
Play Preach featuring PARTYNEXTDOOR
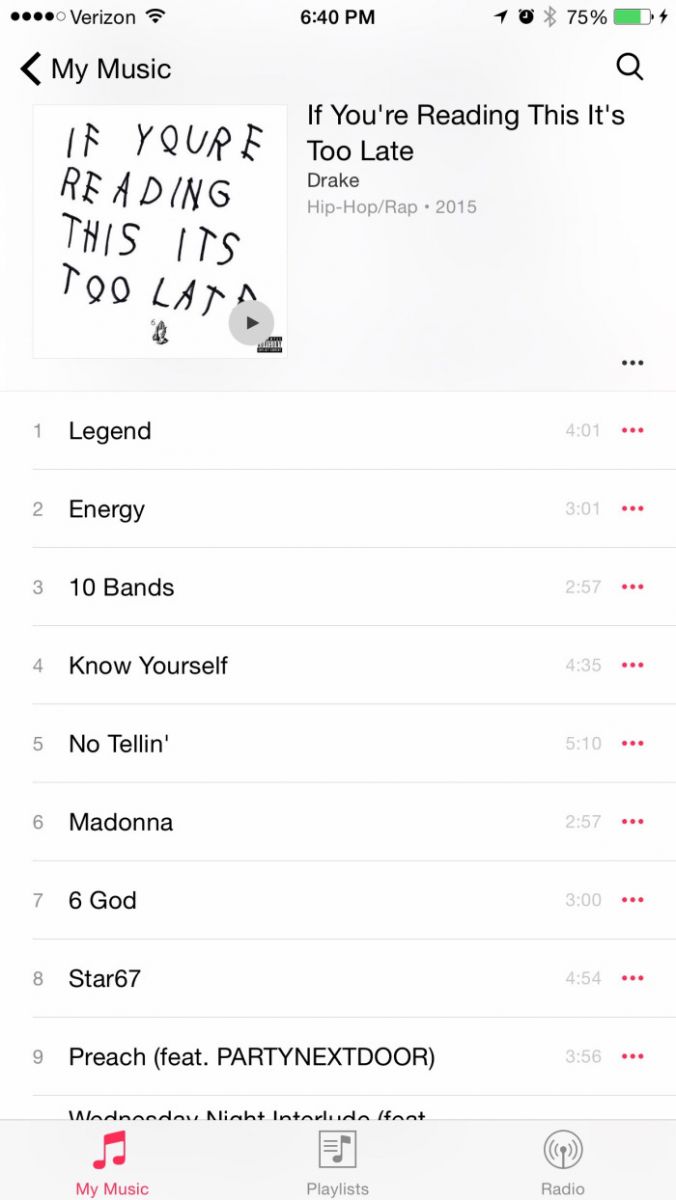coord(338,1056)
